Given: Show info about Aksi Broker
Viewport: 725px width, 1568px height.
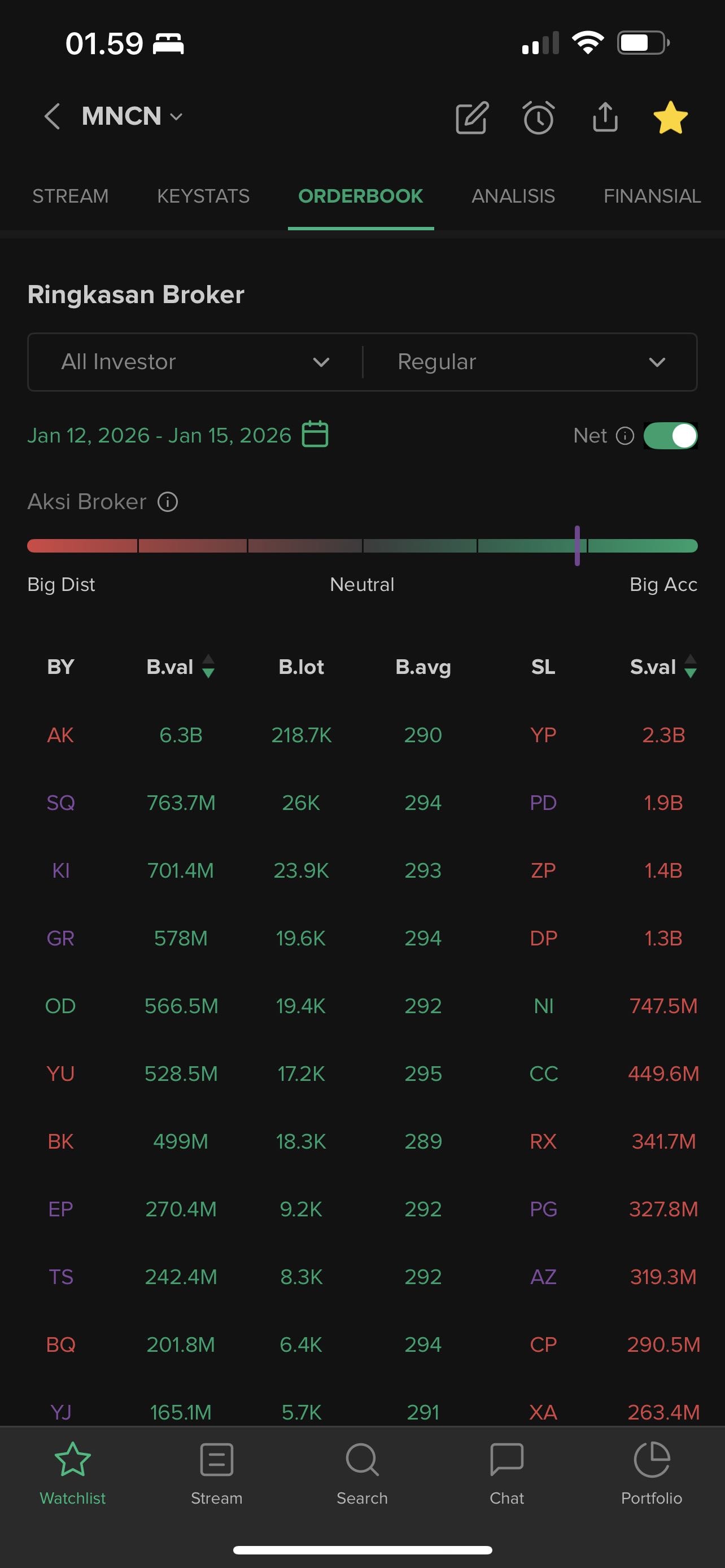Looking at the screenshot, I should click(168, 502).
